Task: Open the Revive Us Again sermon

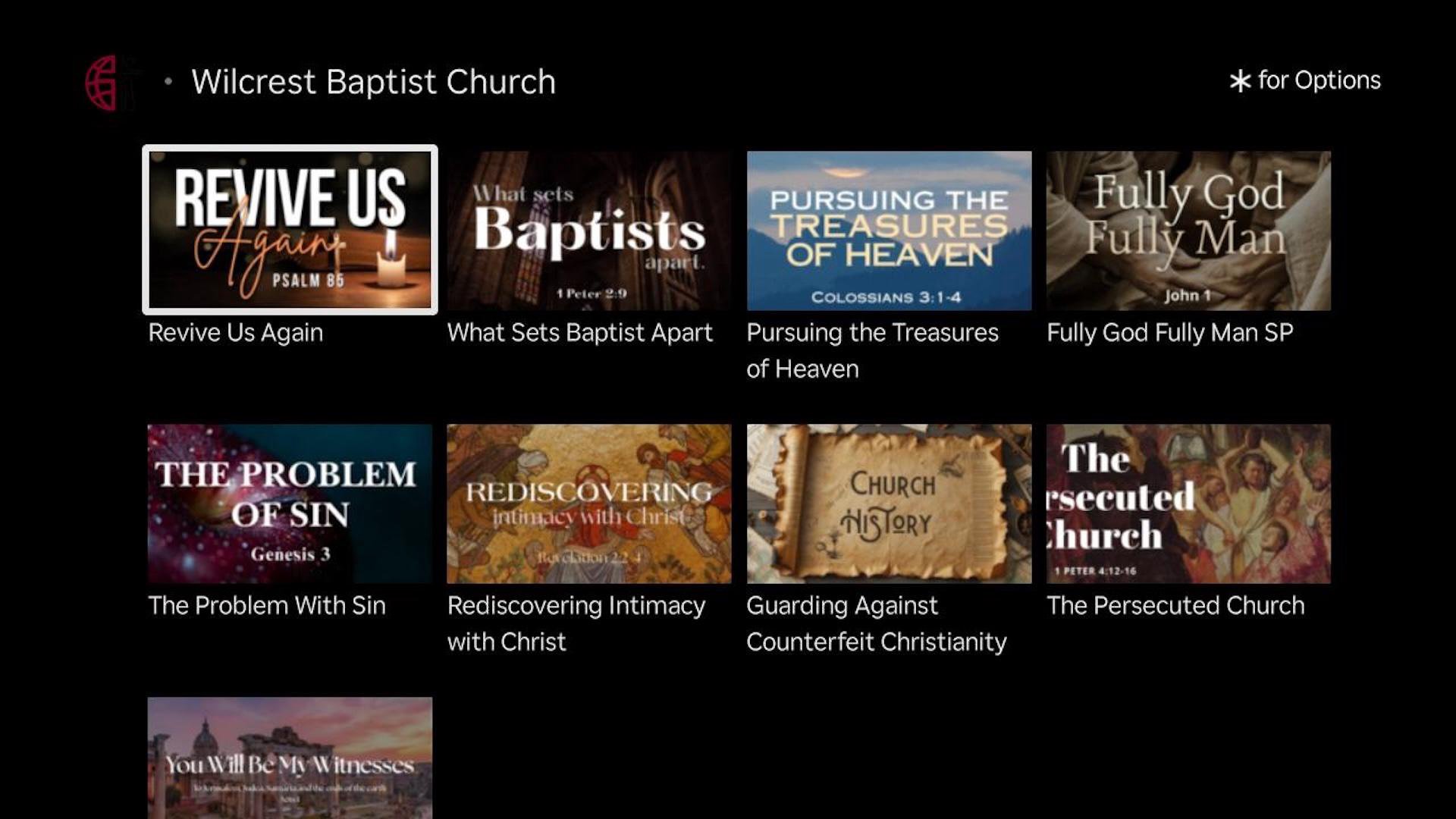Action: click(x=290, y=230)
